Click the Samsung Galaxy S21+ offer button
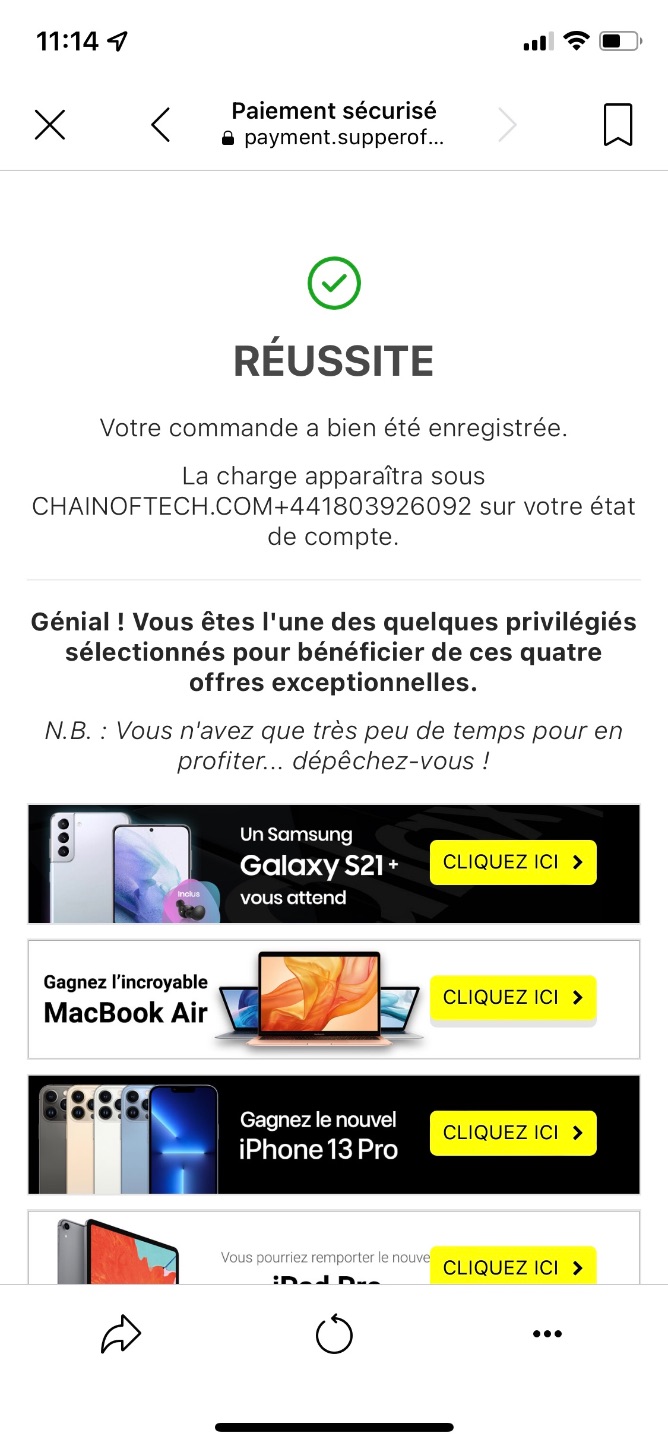The width and height of the screenshot is (668, 1446). click(x=513, y=862)
